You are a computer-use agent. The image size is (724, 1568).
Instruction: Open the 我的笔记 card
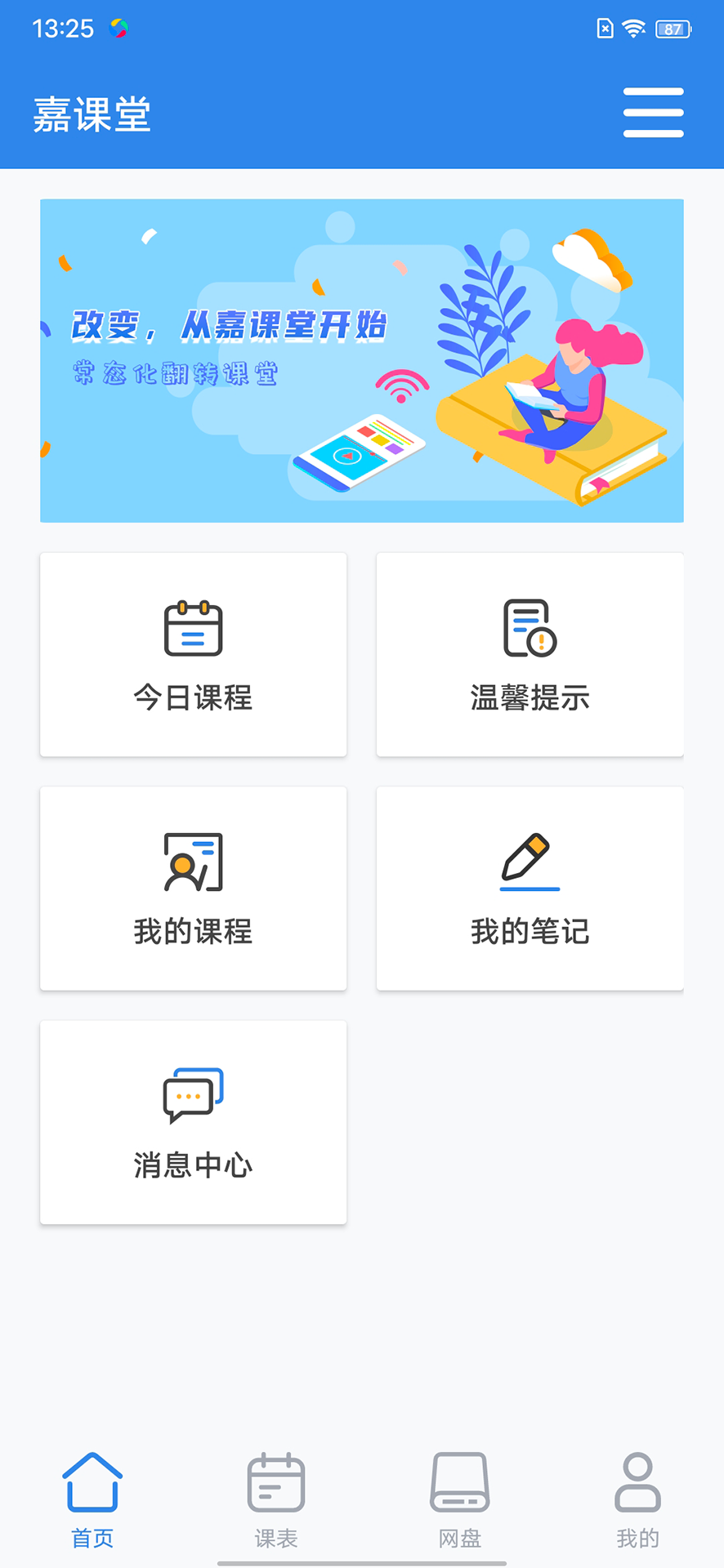(x=530, y=889)
